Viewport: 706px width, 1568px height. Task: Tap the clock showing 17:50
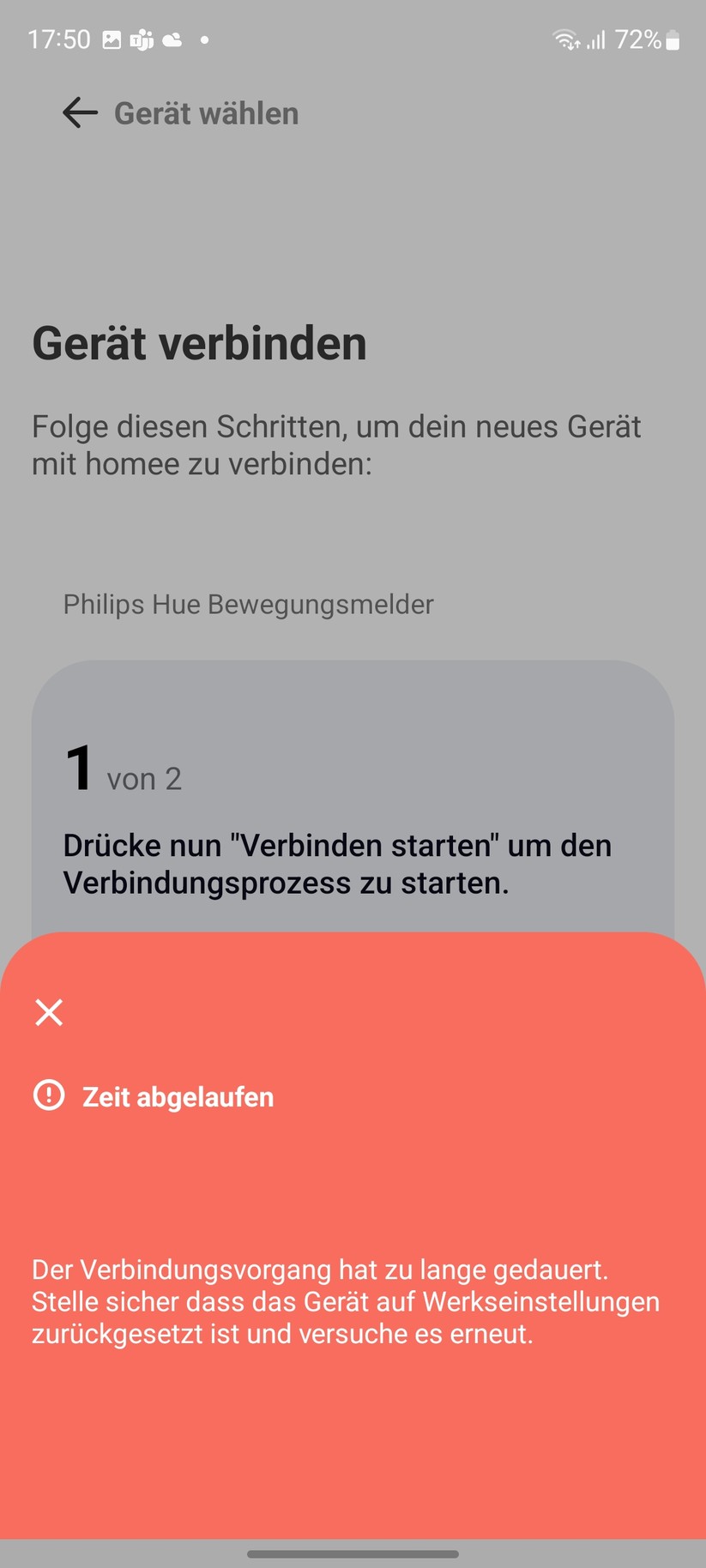click(x=57, y=39)
